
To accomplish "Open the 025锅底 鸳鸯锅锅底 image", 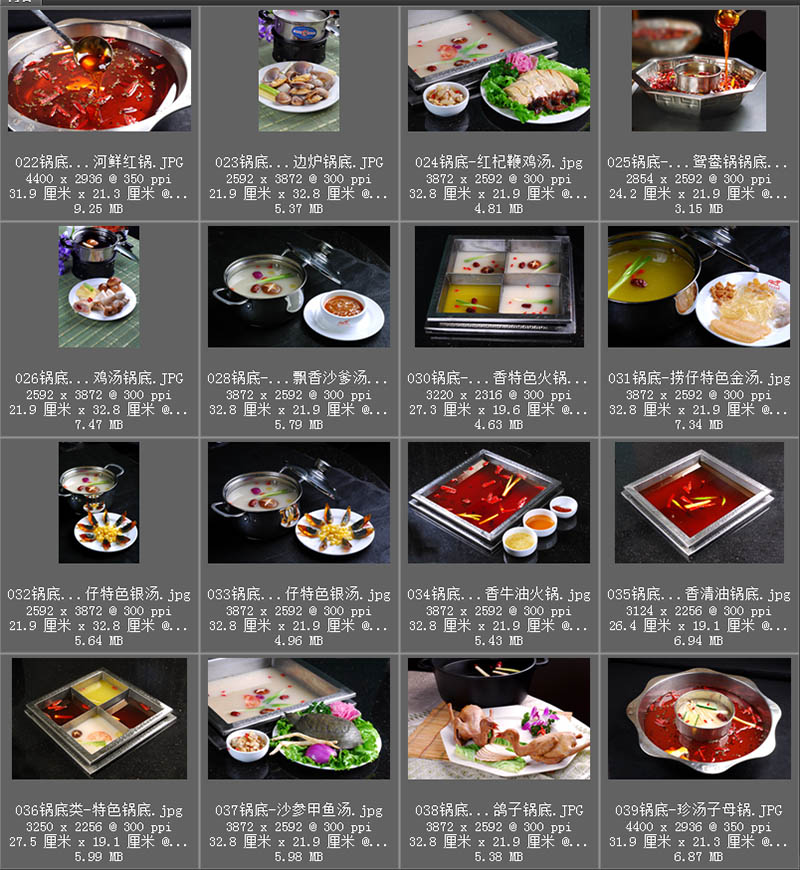I will pyautogui.click(x=699, y=71).
